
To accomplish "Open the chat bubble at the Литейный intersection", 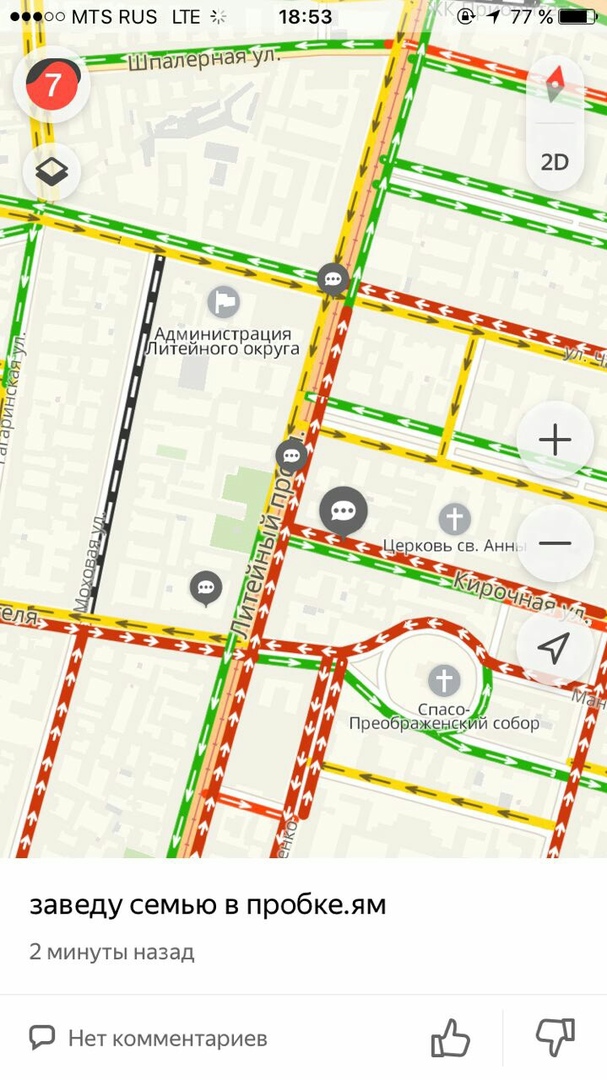I will coord(333,278).
